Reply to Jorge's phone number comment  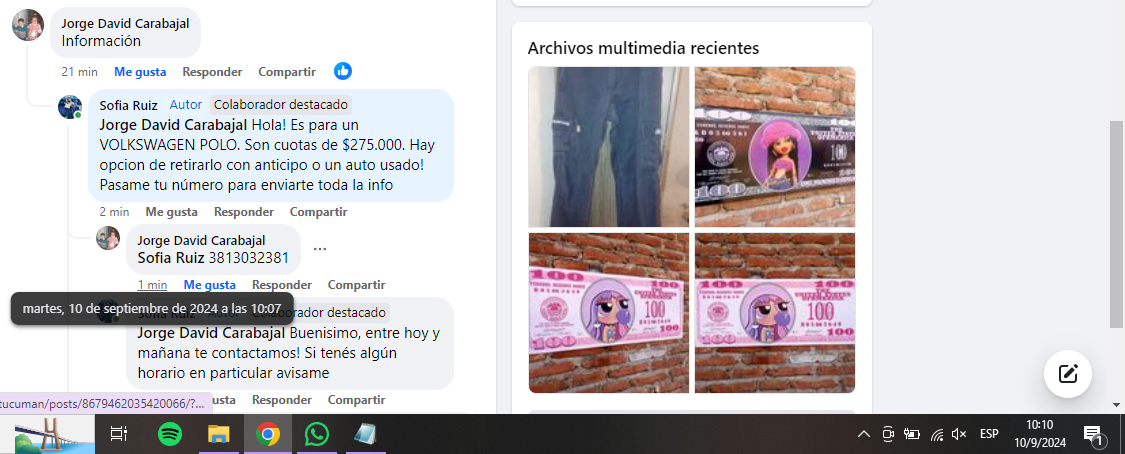pyautogui.click(x=282, y=285)
